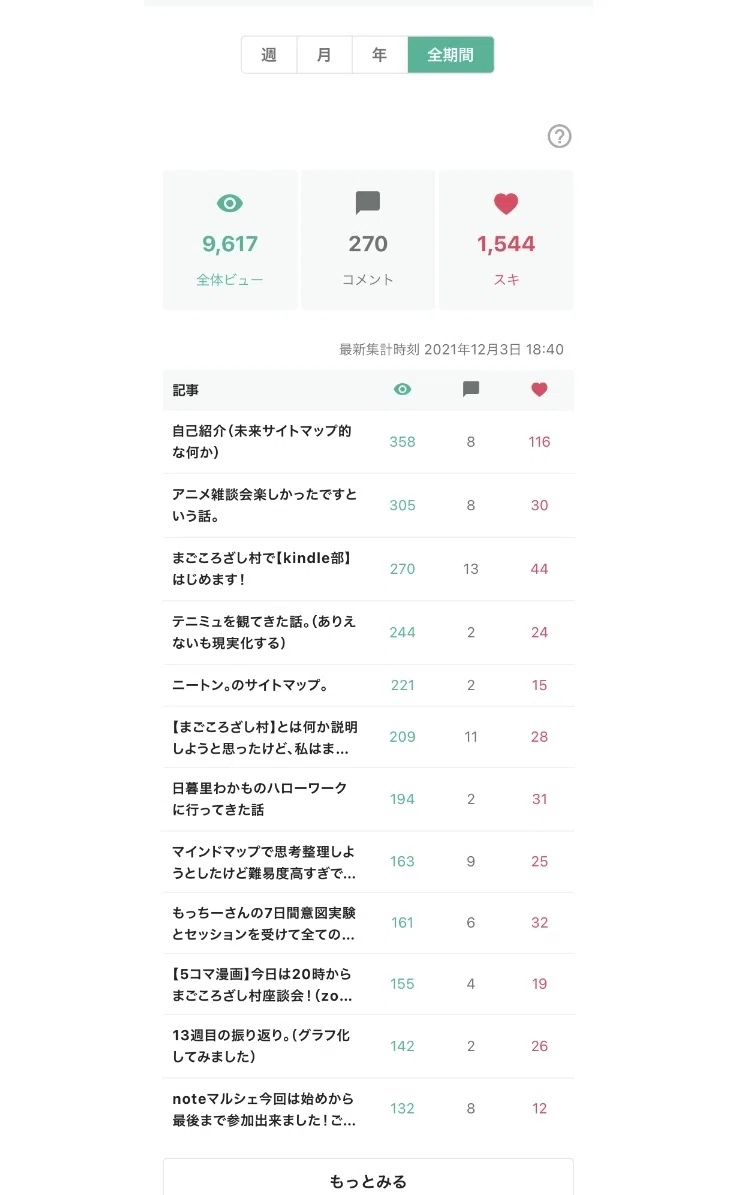Image resolution: width=750 pixels, height=1195 pixels.
Task: Switch to the 年 period tab
Action: tap(380, 55)
